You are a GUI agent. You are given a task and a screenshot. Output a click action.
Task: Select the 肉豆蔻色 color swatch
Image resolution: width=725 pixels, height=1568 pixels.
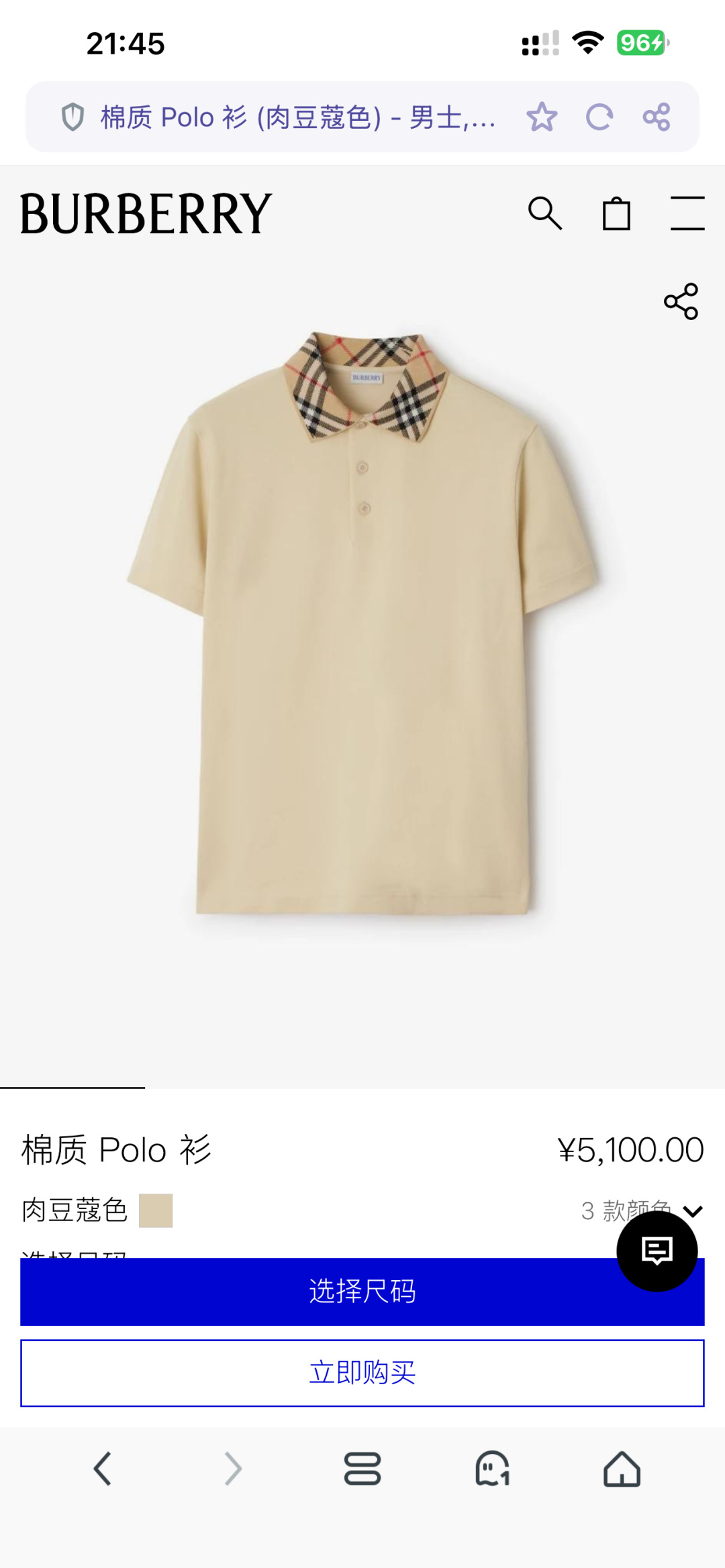[156, 1210]
